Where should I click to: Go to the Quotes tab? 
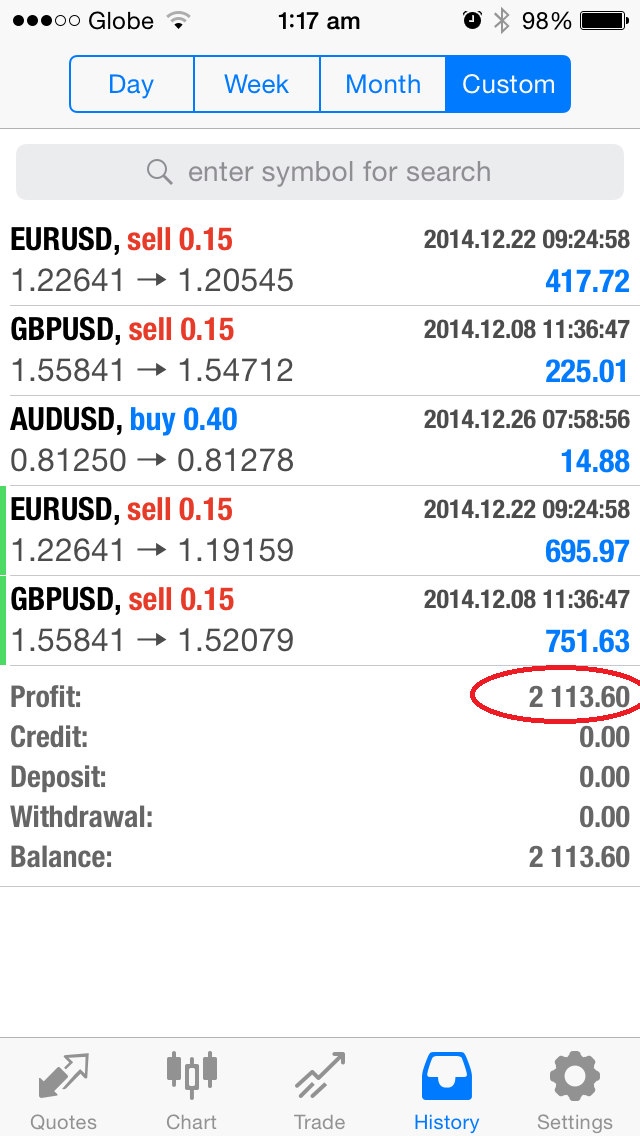[64, 1090]
